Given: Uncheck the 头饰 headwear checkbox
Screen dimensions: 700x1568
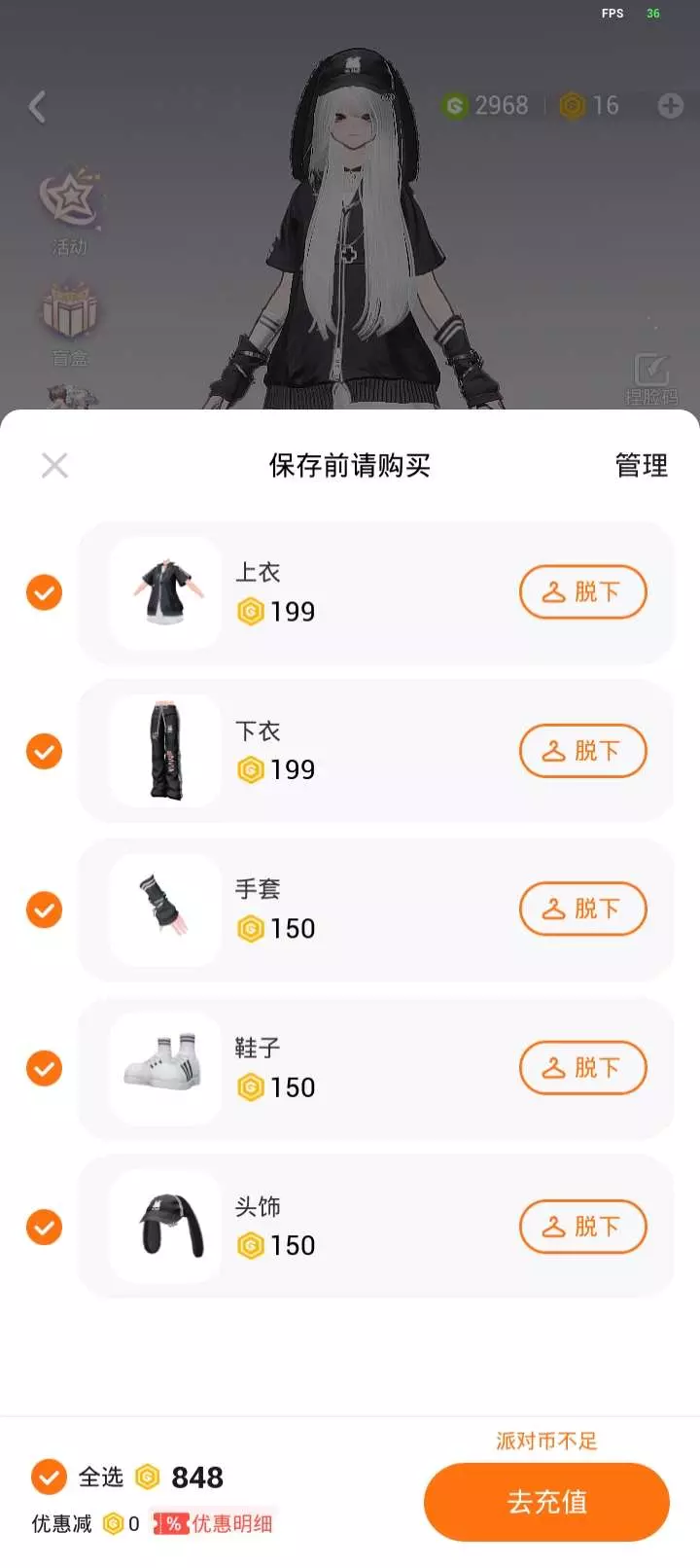Looking at the screenshot, I should coord(44,1227).
